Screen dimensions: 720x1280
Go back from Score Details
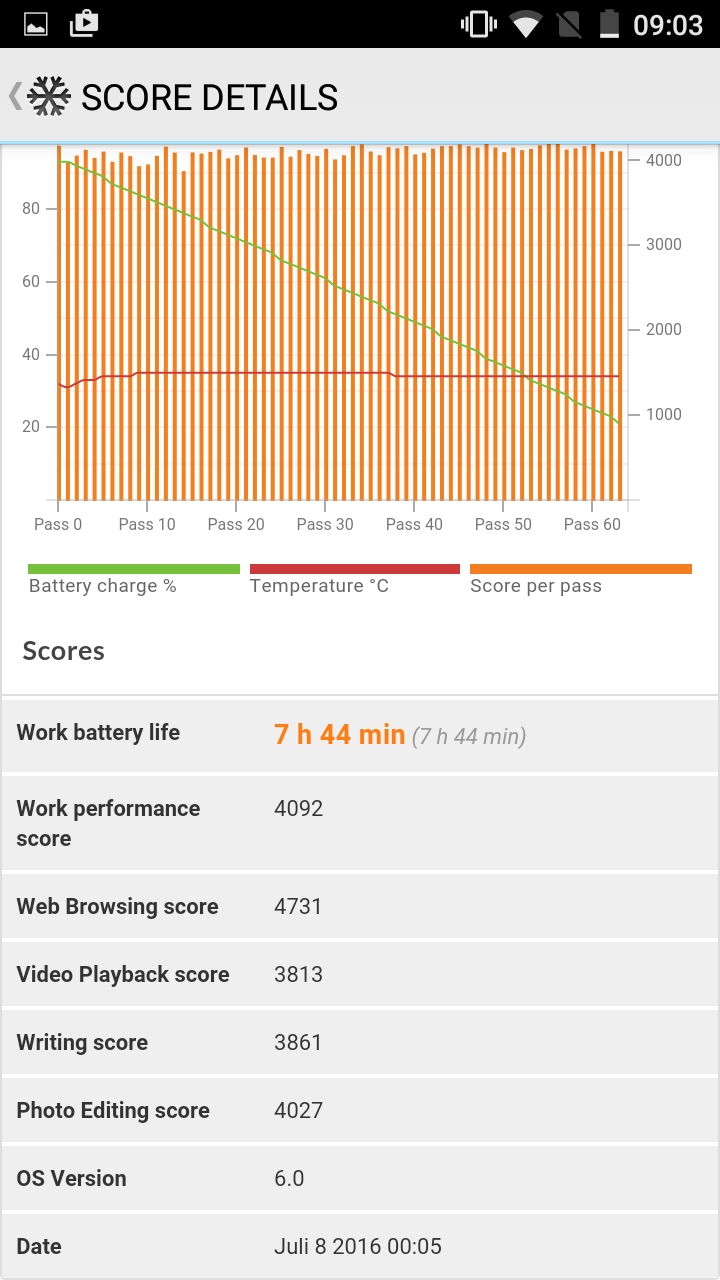click(x=40, y=97)
